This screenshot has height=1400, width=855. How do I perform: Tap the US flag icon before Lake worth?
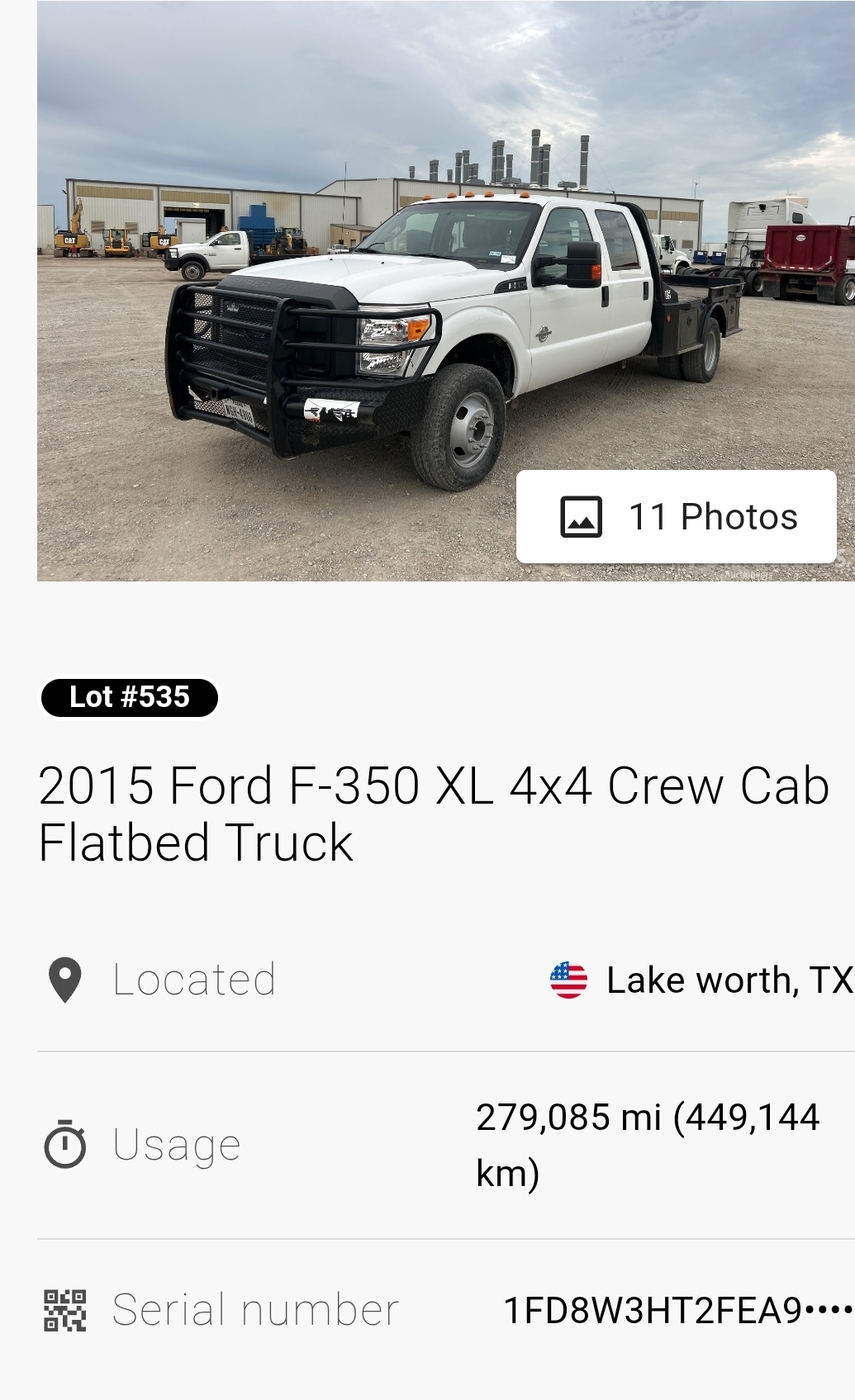tap(569, 980)
